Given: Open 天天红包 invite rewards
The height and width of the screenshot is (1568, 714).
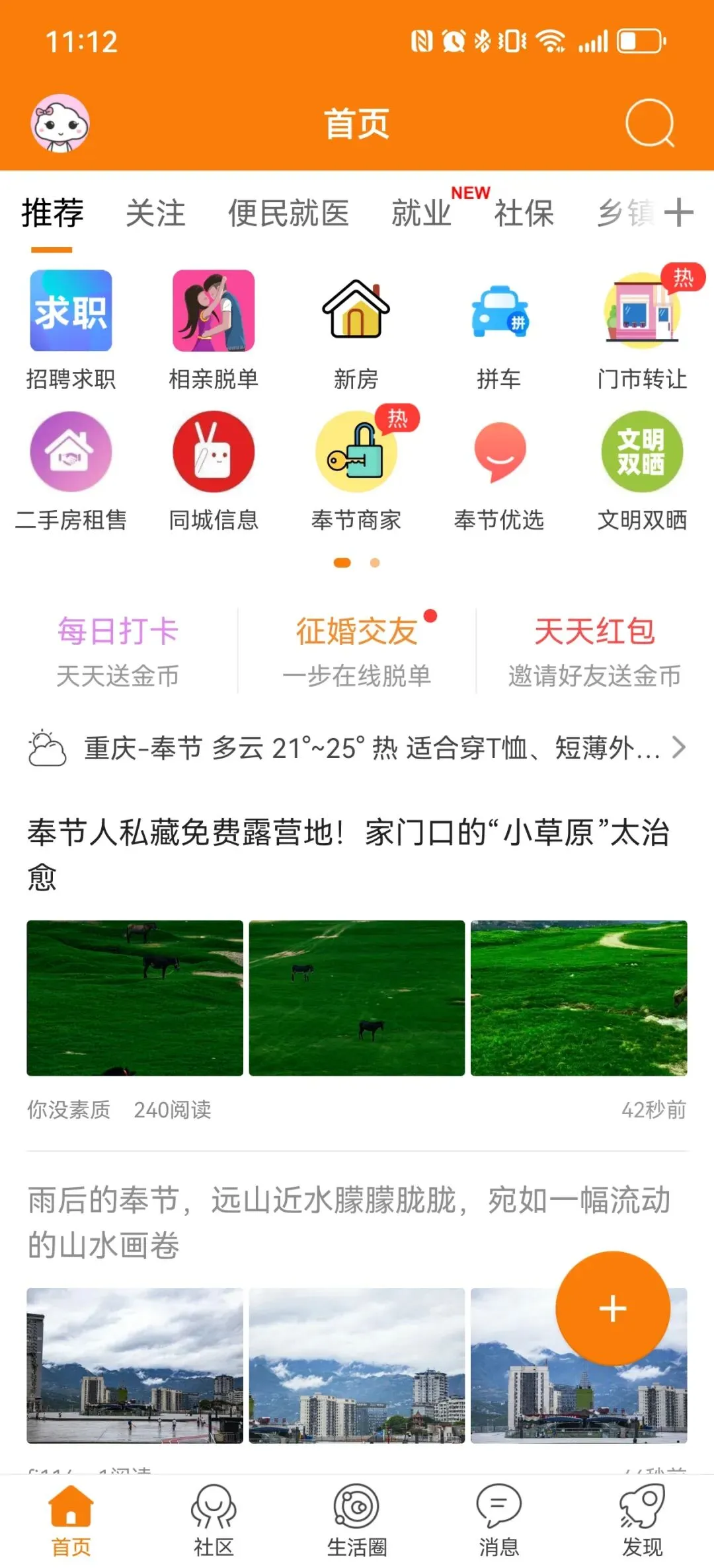Looking at the screenshot, I should (594, 651).
